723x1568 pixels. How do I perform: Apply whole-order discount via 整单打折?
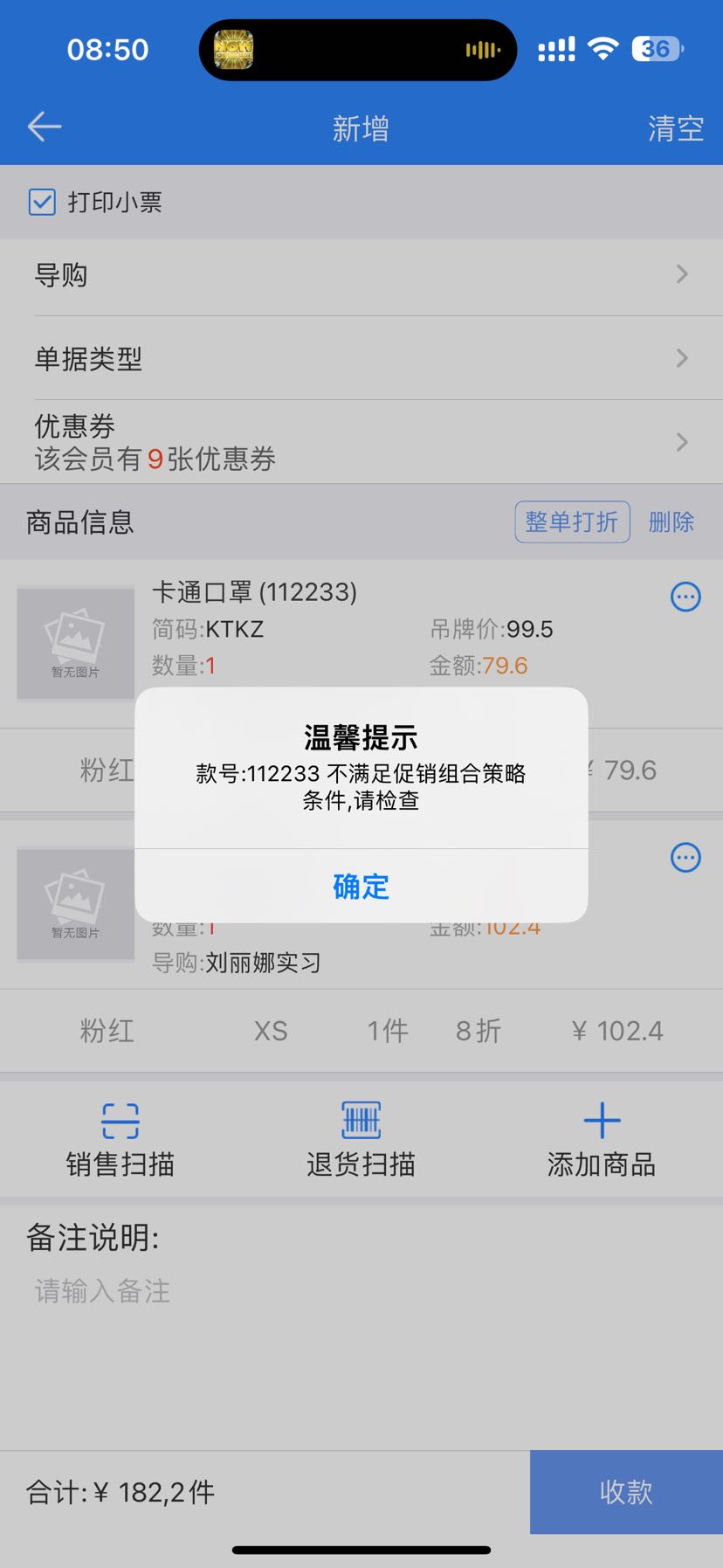click(x=572, y=522)
